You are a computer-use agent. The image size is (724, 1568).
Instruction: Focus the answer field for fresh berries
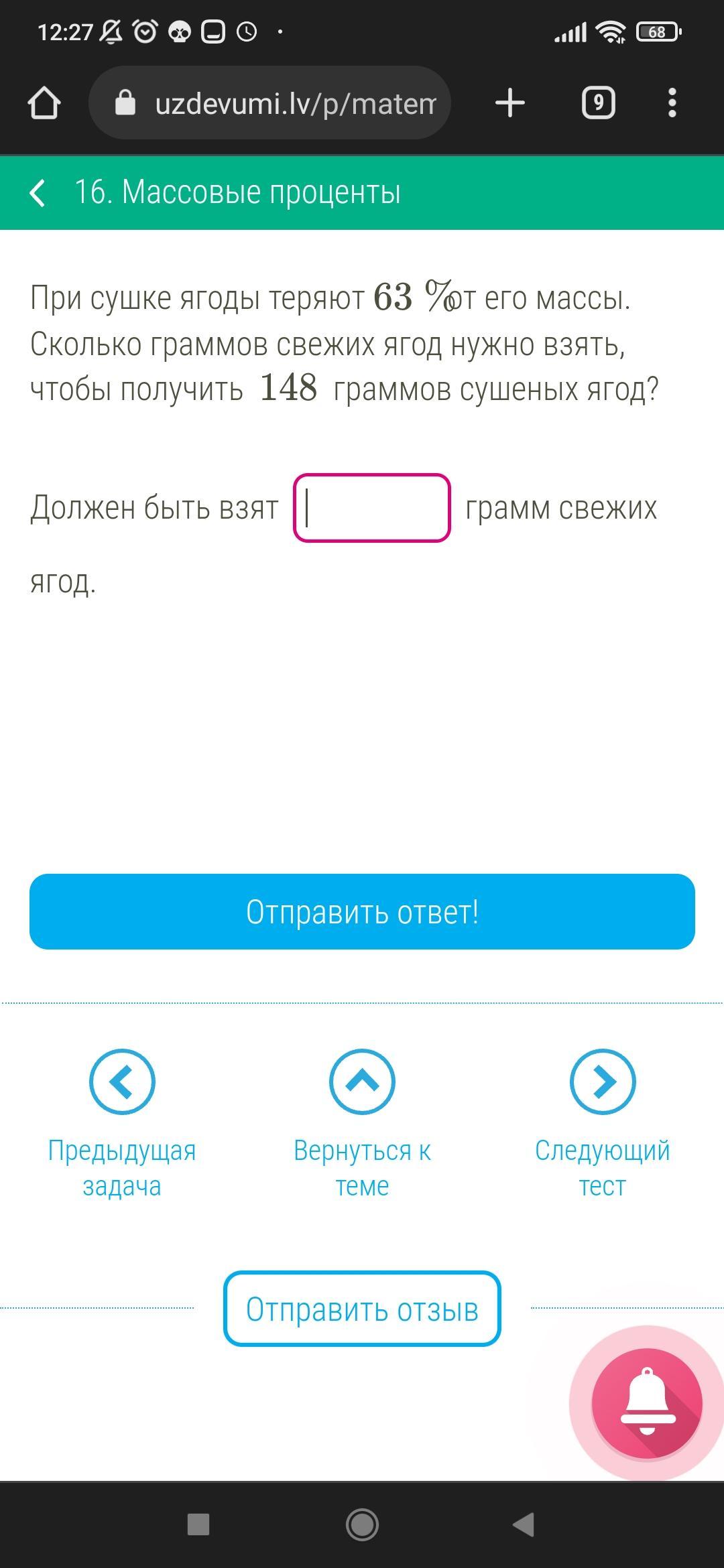tap(371, 508)
